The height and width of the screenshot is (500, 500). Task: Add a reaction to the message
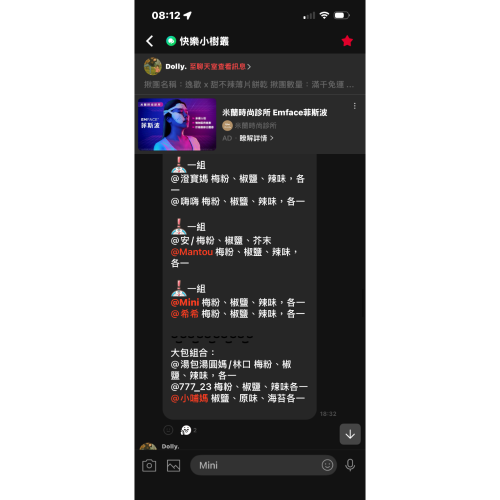point(168,430)
